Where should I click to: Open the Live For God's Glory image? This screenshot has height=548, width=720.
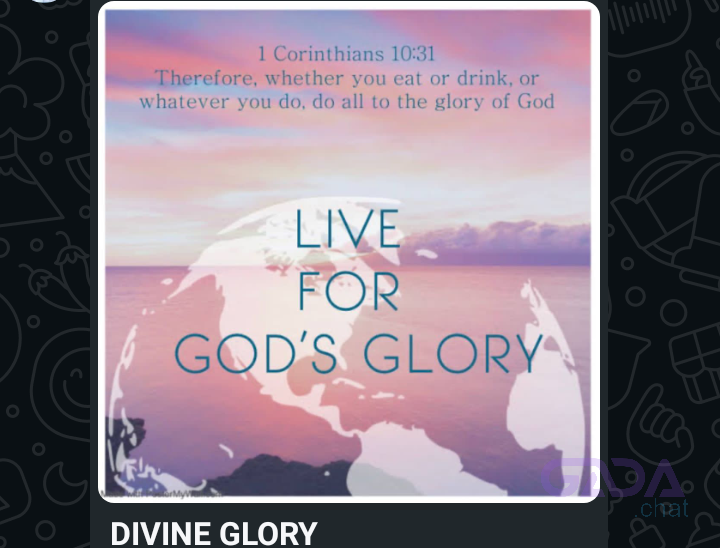[x=349, y=252]
